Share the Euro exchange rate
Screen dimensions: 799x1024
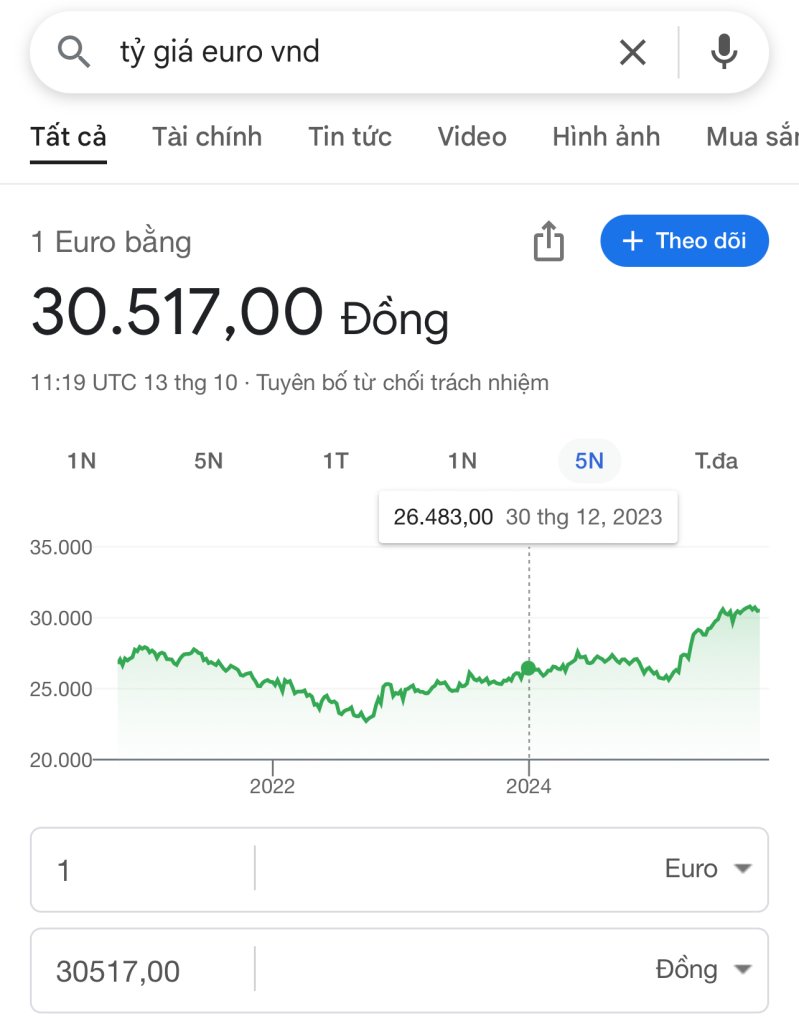point(549,242)
